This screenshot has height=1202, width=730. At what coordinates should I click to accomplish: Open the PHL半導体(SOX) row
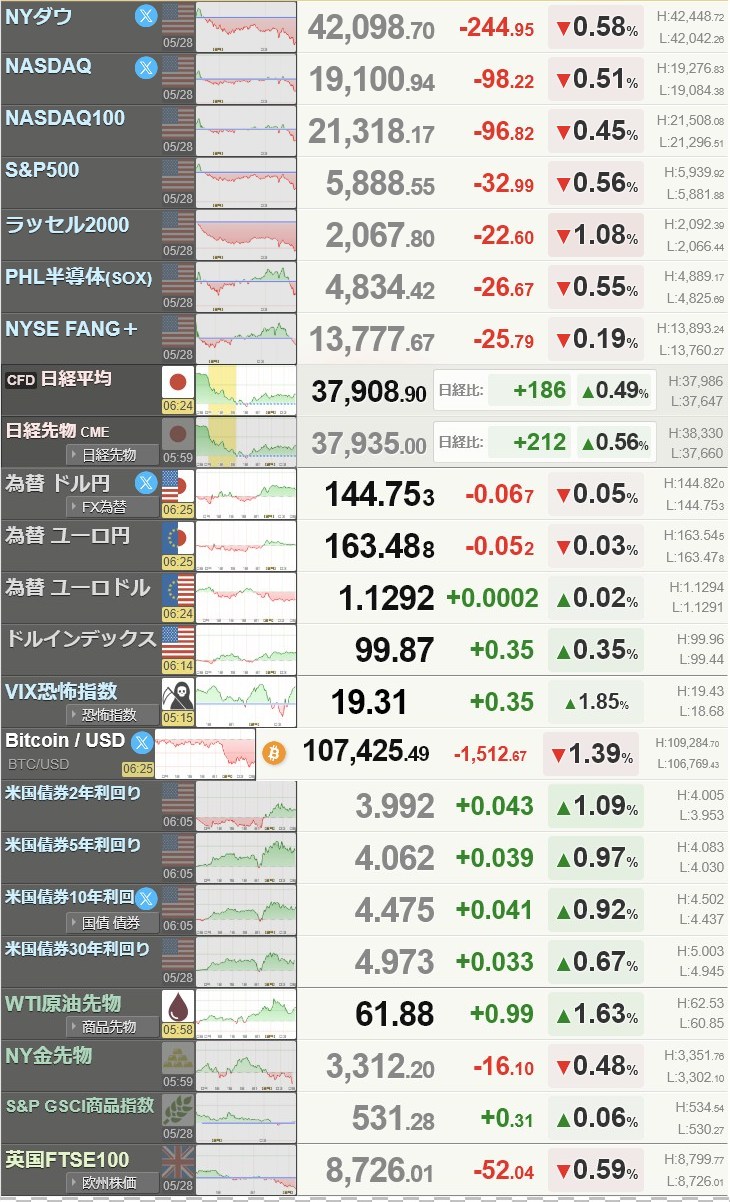[x=365, y=286]
